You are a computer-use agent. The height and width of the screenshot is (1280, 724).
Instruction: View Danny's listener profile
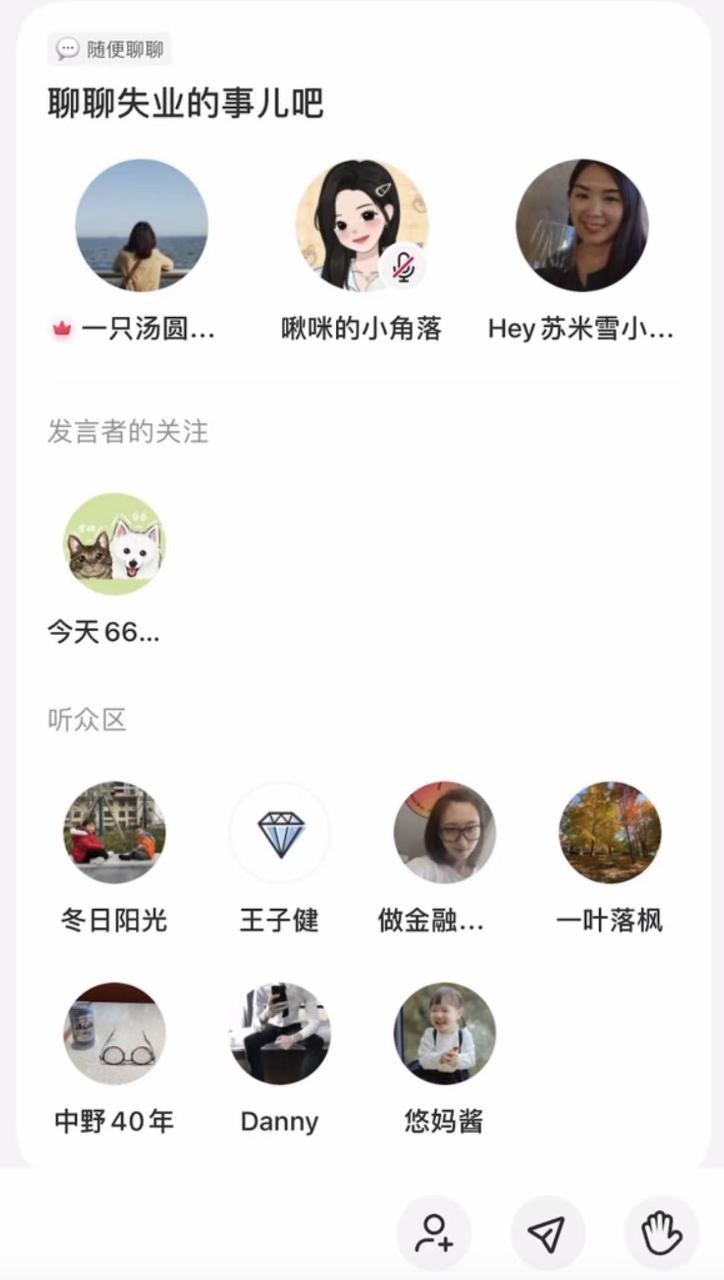click(279, 1032)
